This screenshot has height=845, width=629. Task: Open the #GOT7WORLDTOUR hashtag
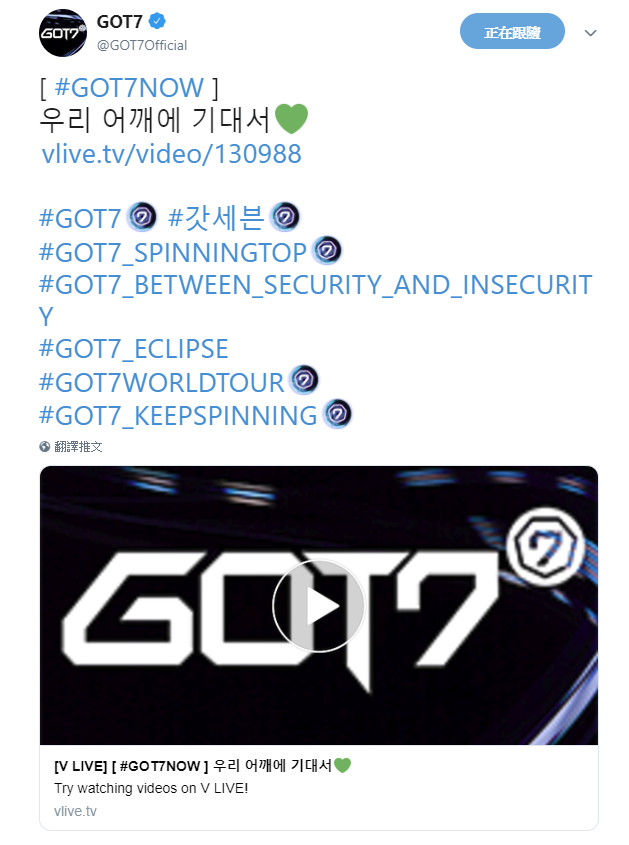click(x=161, y=382)
